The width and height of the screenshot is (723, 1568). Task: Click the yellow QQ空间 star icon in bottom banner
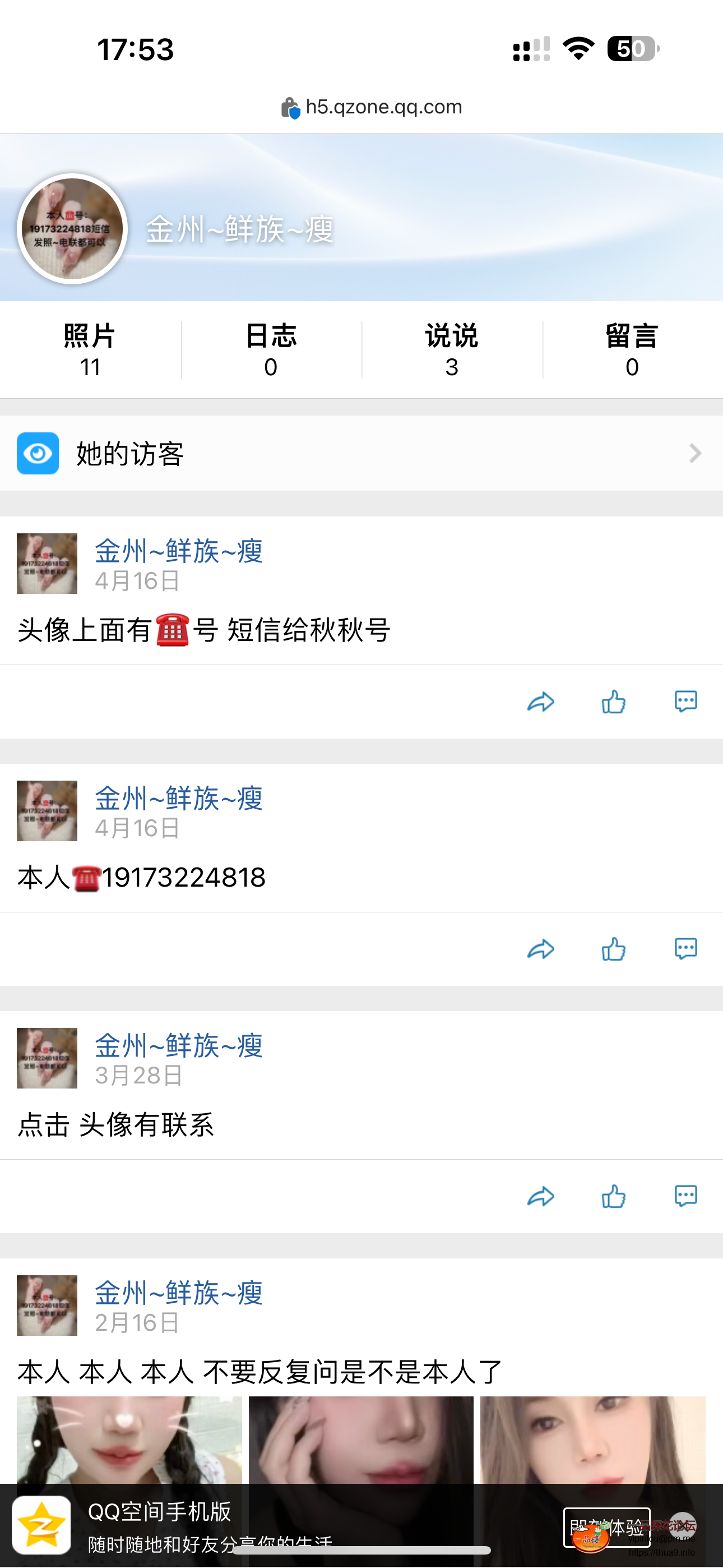pyautogui.click(x=43, y=1525)
